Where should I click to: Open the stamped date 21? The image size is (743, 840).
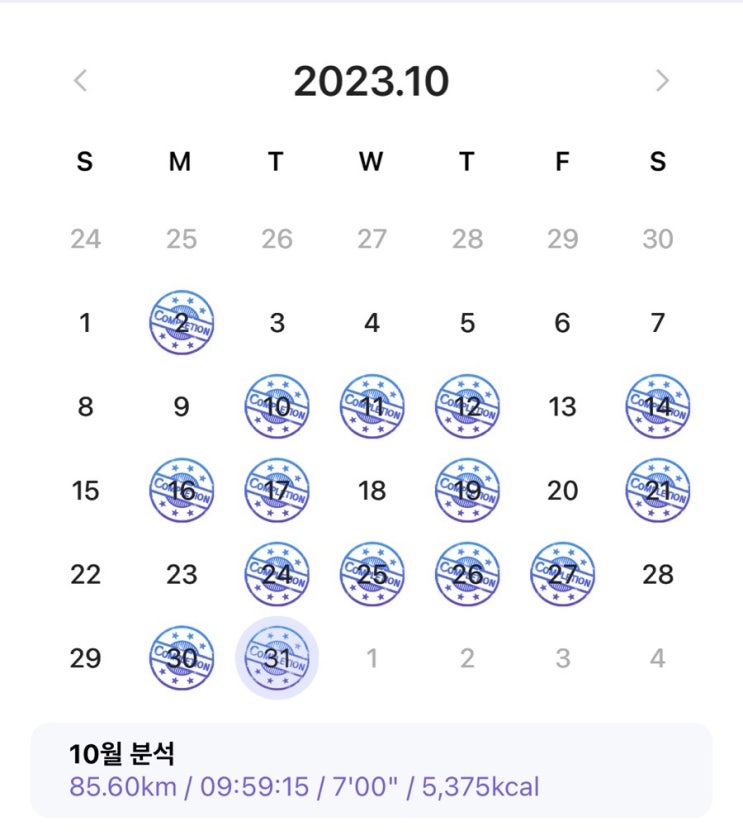[x=658, y=490]
